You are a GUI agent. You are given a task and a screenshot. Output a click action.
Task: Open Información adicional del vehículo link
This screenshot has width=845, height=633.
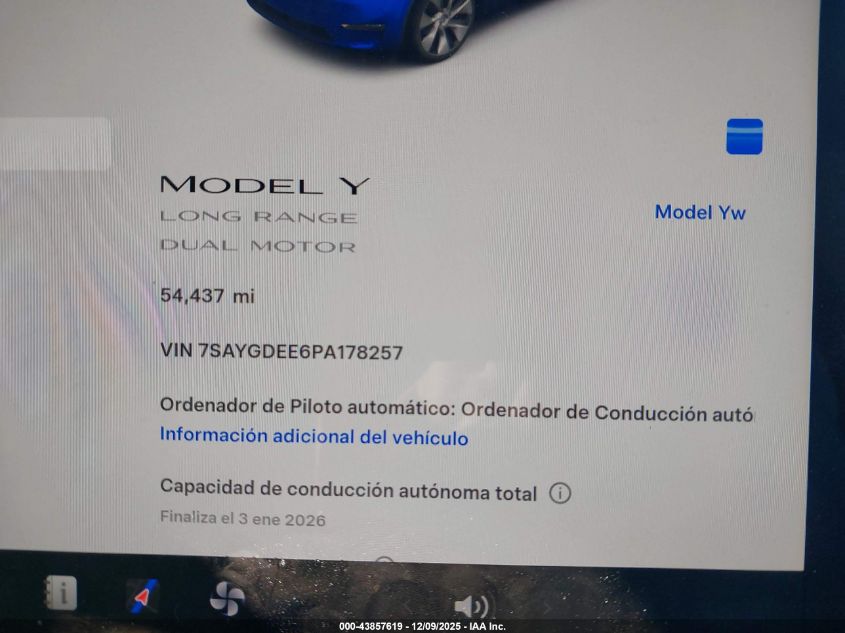[x=313, y=437]
